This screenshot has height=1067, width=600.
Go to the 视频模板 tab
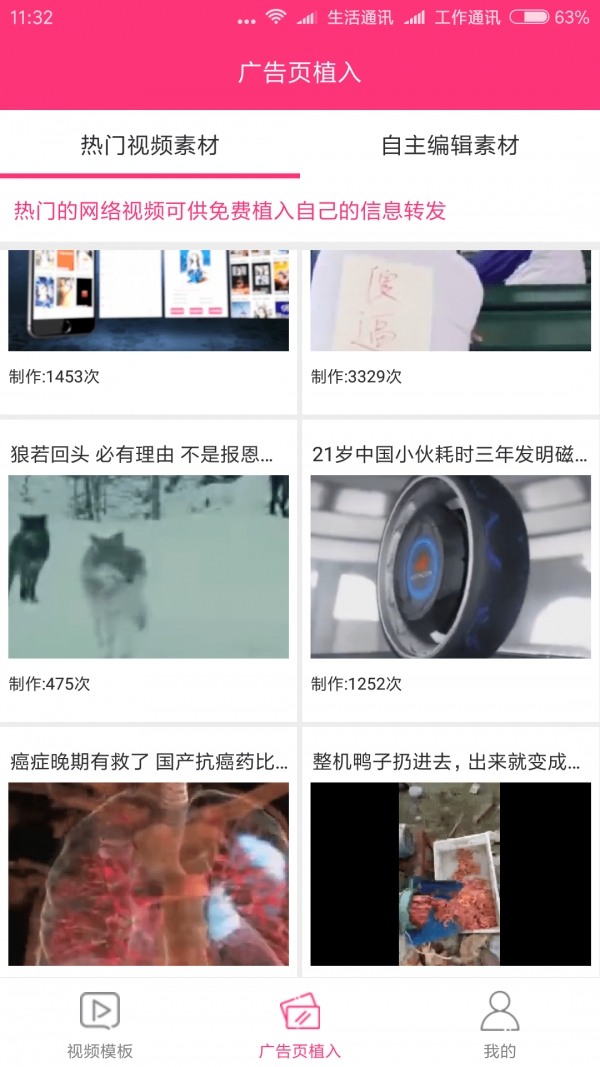click(100, 1024)
